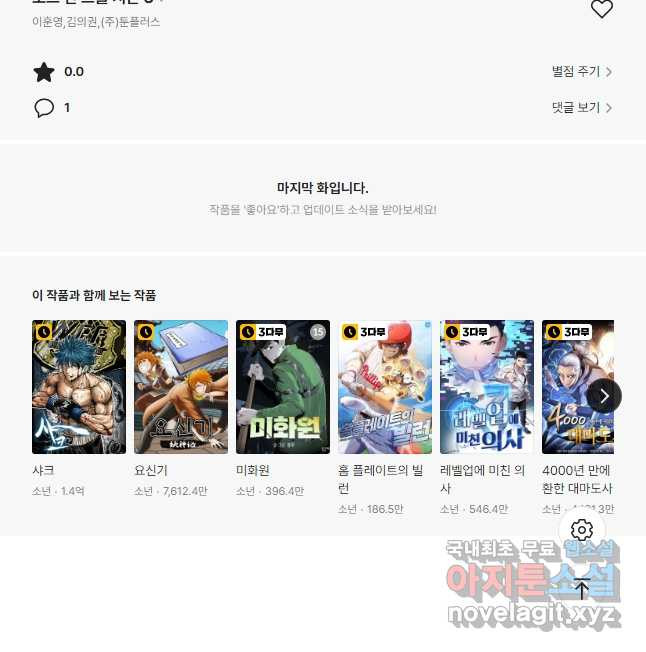Jump back to the top of page

tap(582, 590)
